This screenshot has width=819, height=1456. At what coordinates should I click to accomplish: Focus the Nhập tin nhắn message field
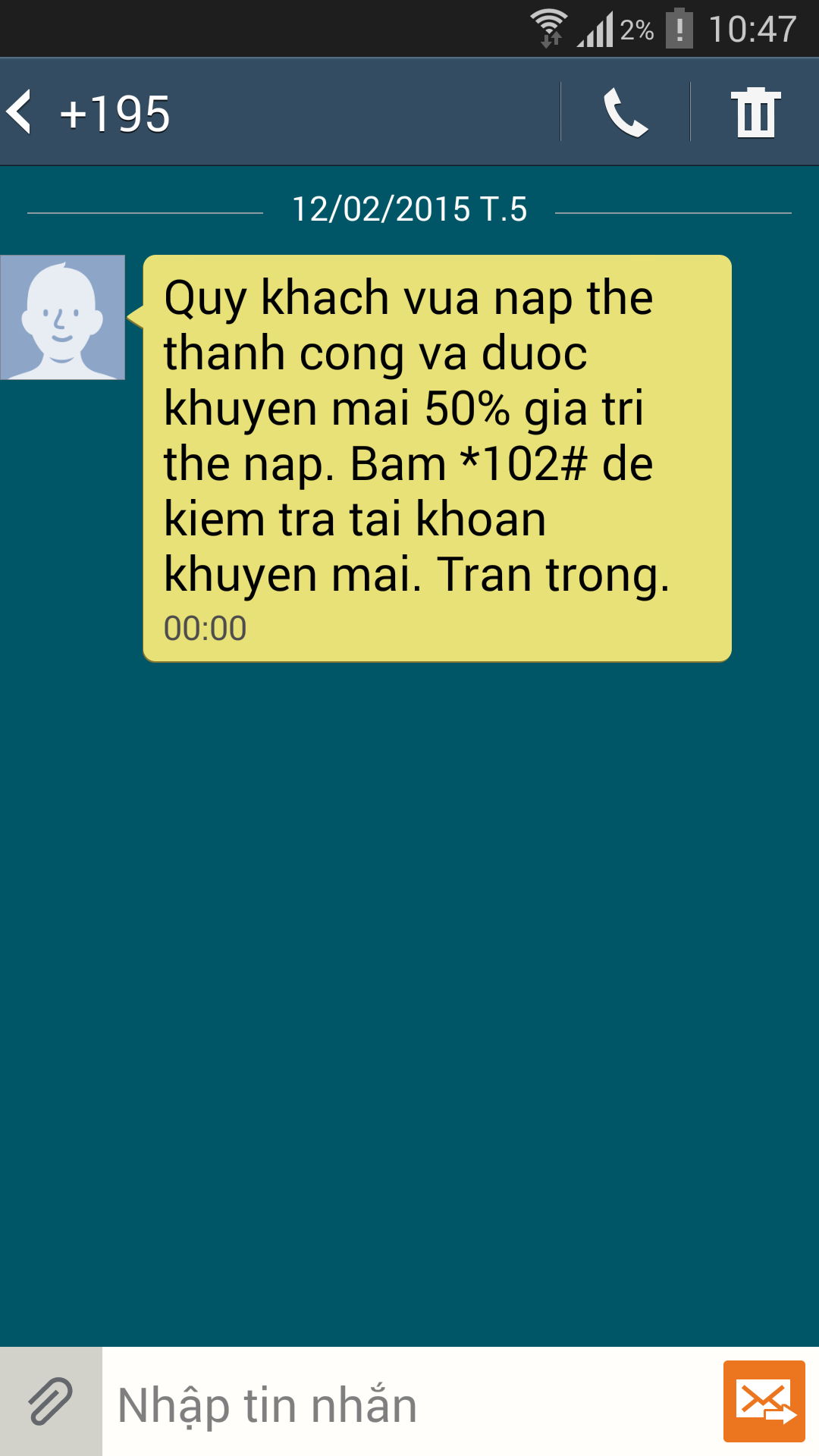(409, 1401)
